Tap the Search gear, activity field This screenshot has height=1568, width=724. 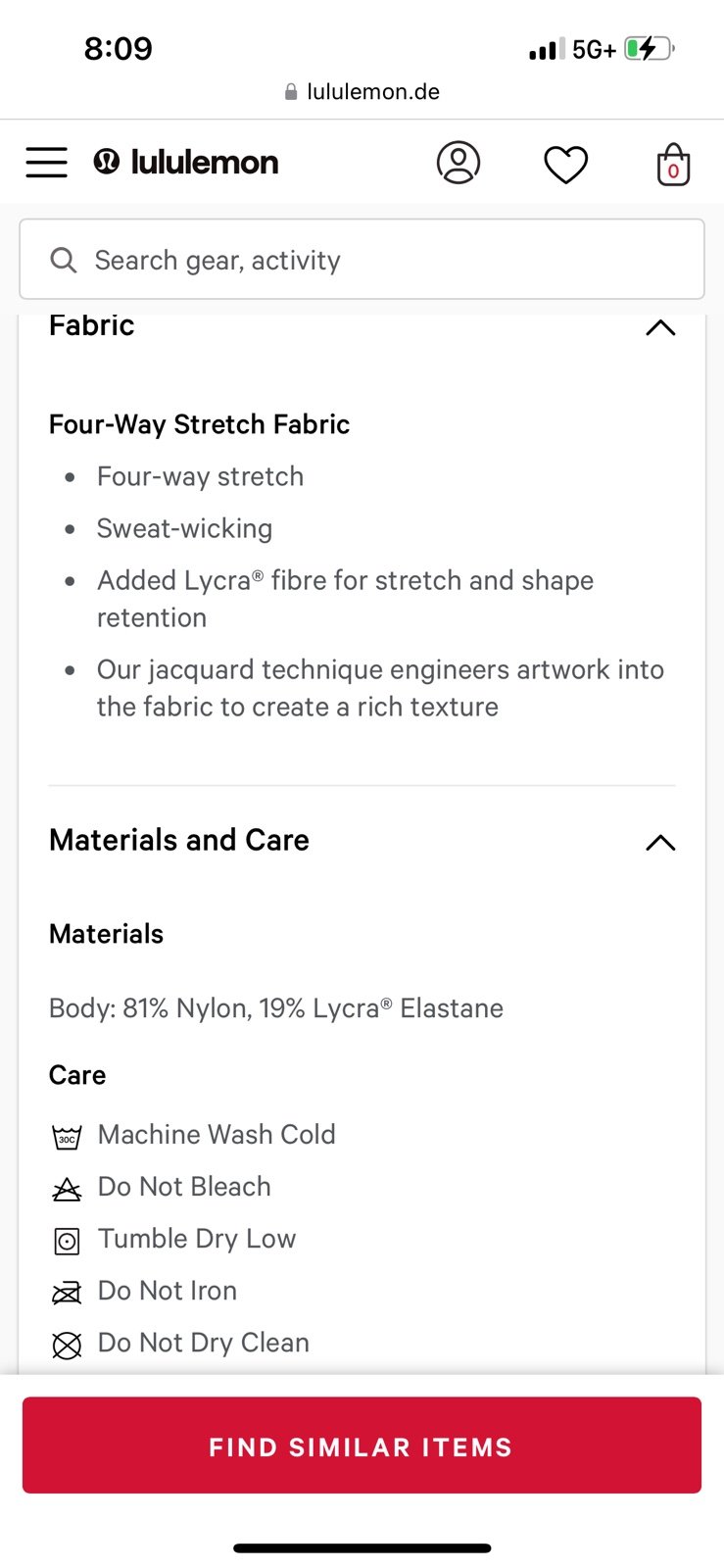362,259
